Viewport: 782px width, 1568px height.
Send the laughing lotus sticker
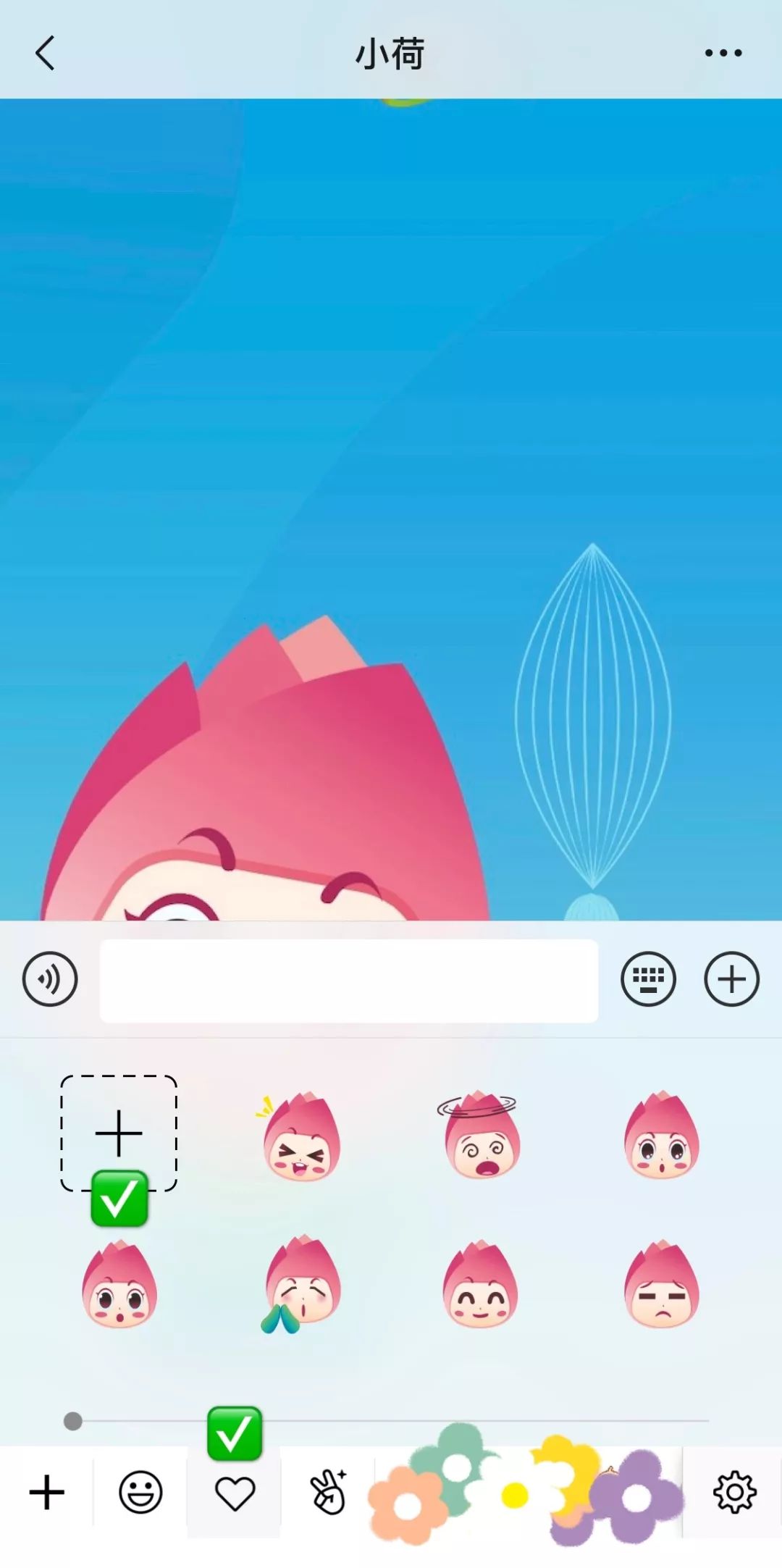300,1137
